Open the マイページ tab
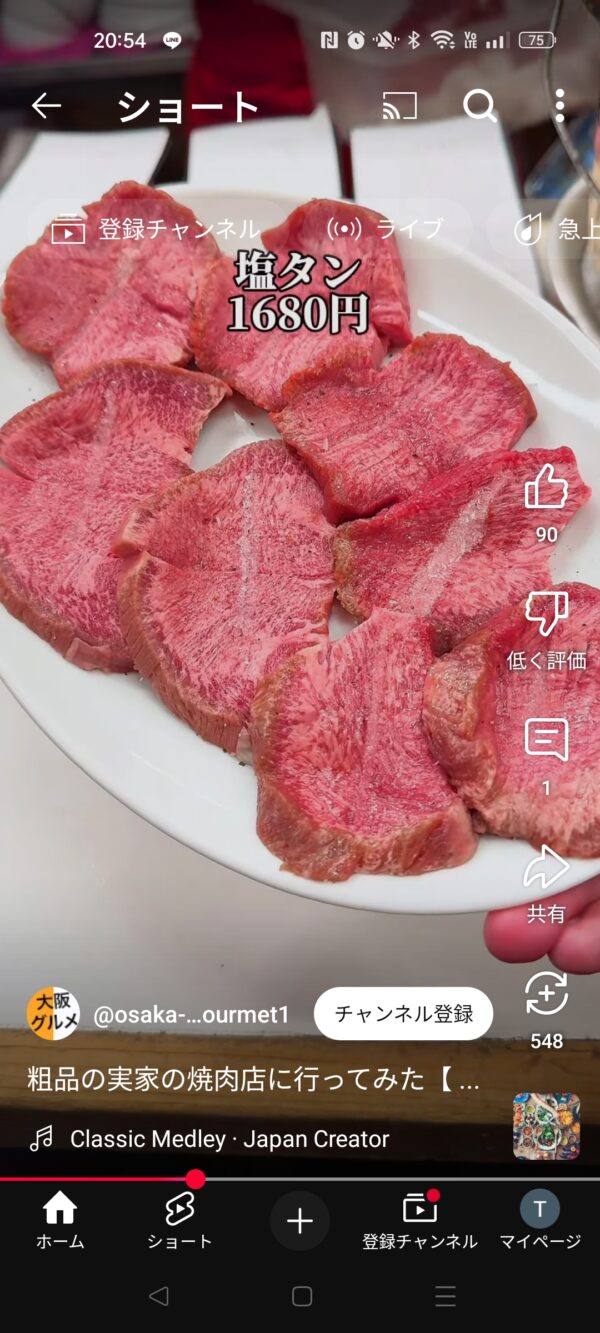Screen dimensions: 600x1333 tap(540, 1221)
